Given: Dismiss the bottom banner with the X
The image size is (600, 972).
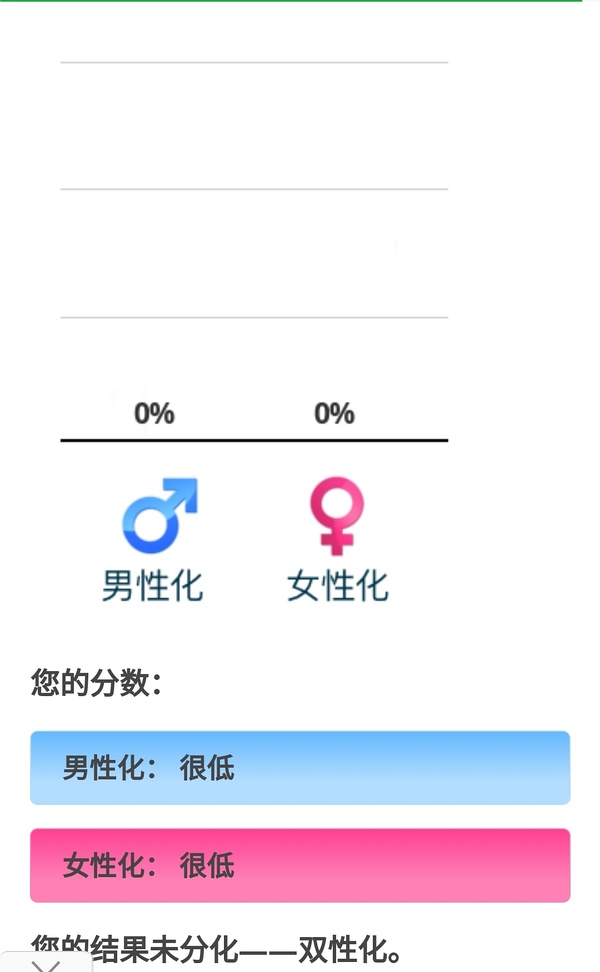Looking at the screenshot, I should pyautogui.click(x=46, y=966).
